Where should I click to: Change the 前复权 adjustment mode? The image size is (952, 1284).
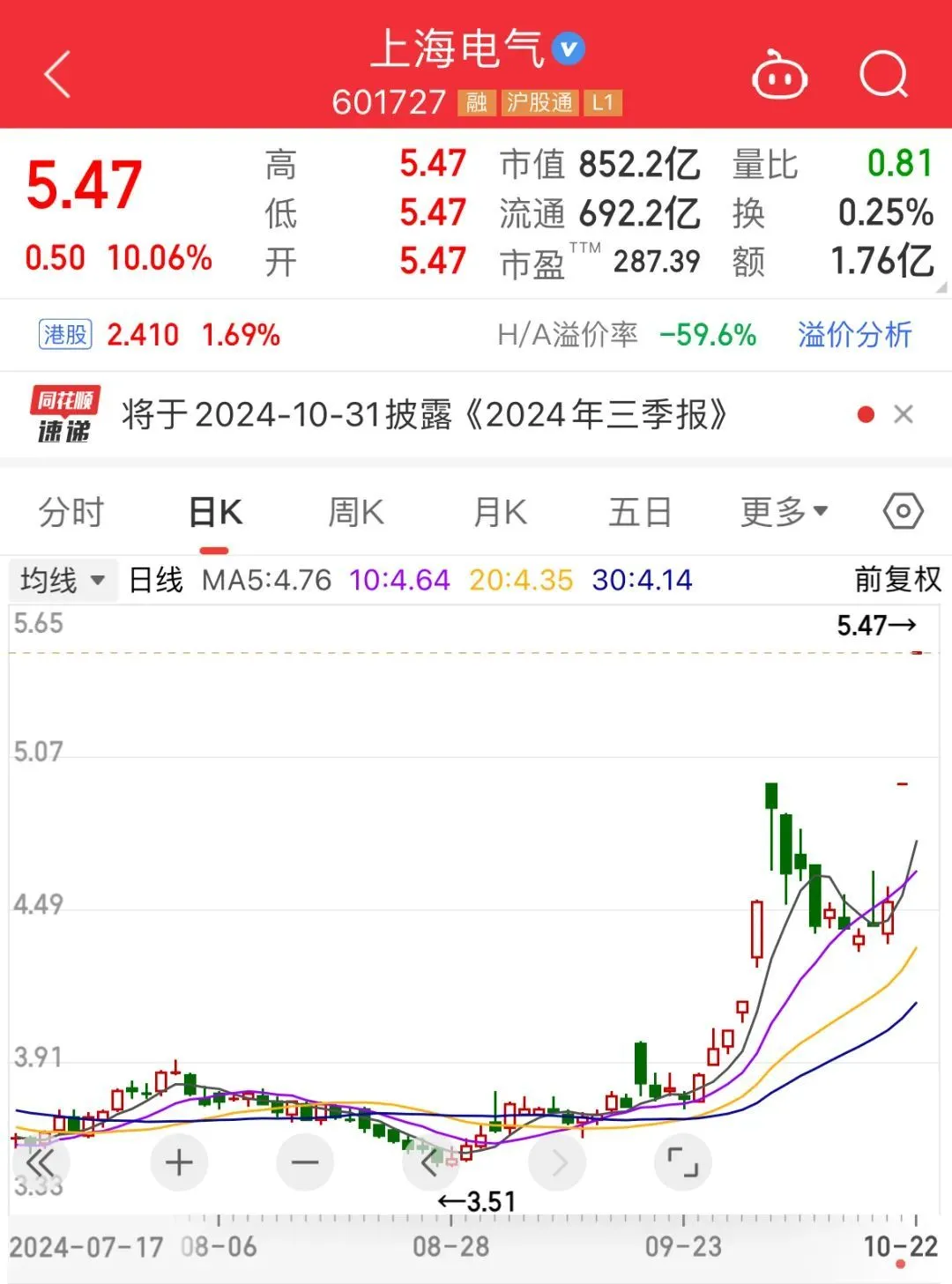tap(897, 580)
